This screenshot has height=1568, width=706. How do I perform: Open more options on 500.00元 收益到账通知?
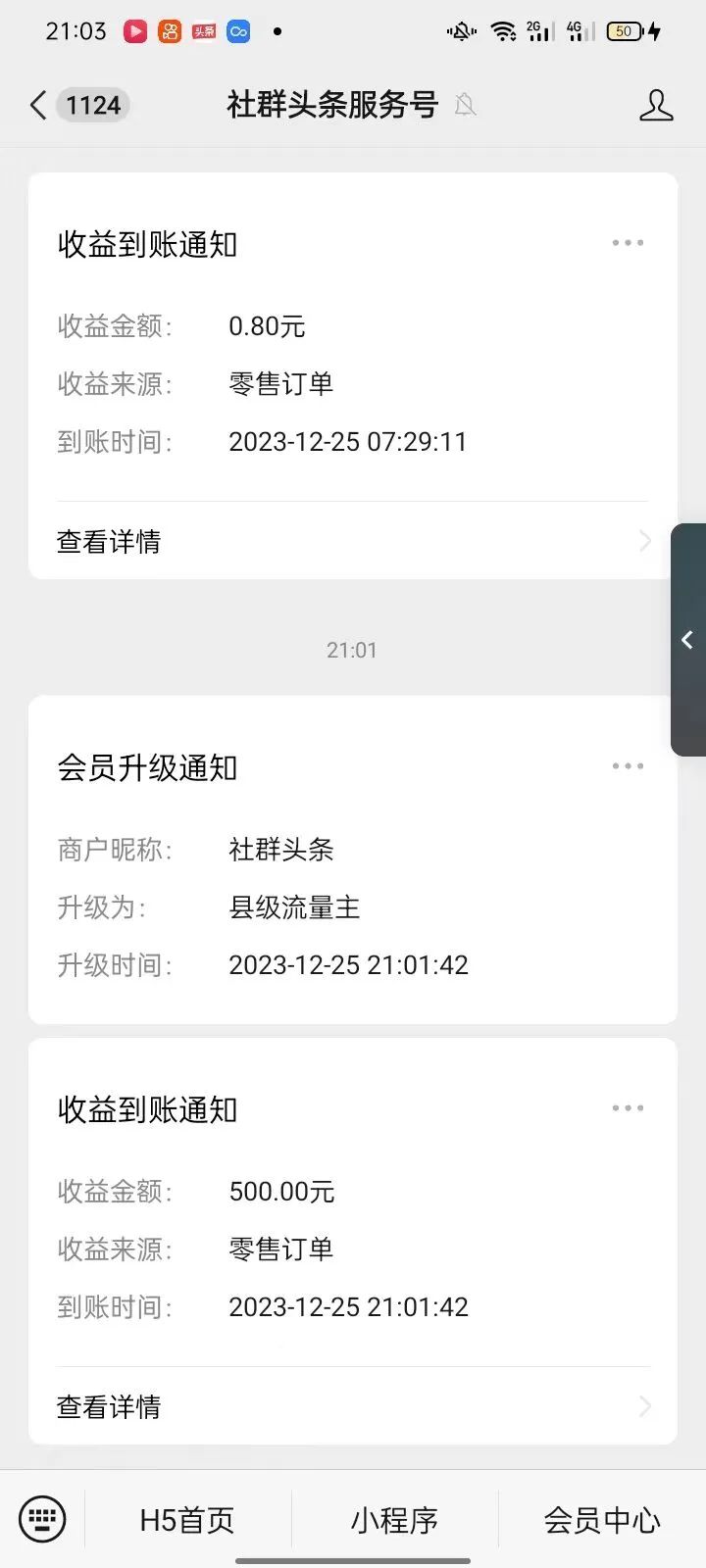point(628,1108)
